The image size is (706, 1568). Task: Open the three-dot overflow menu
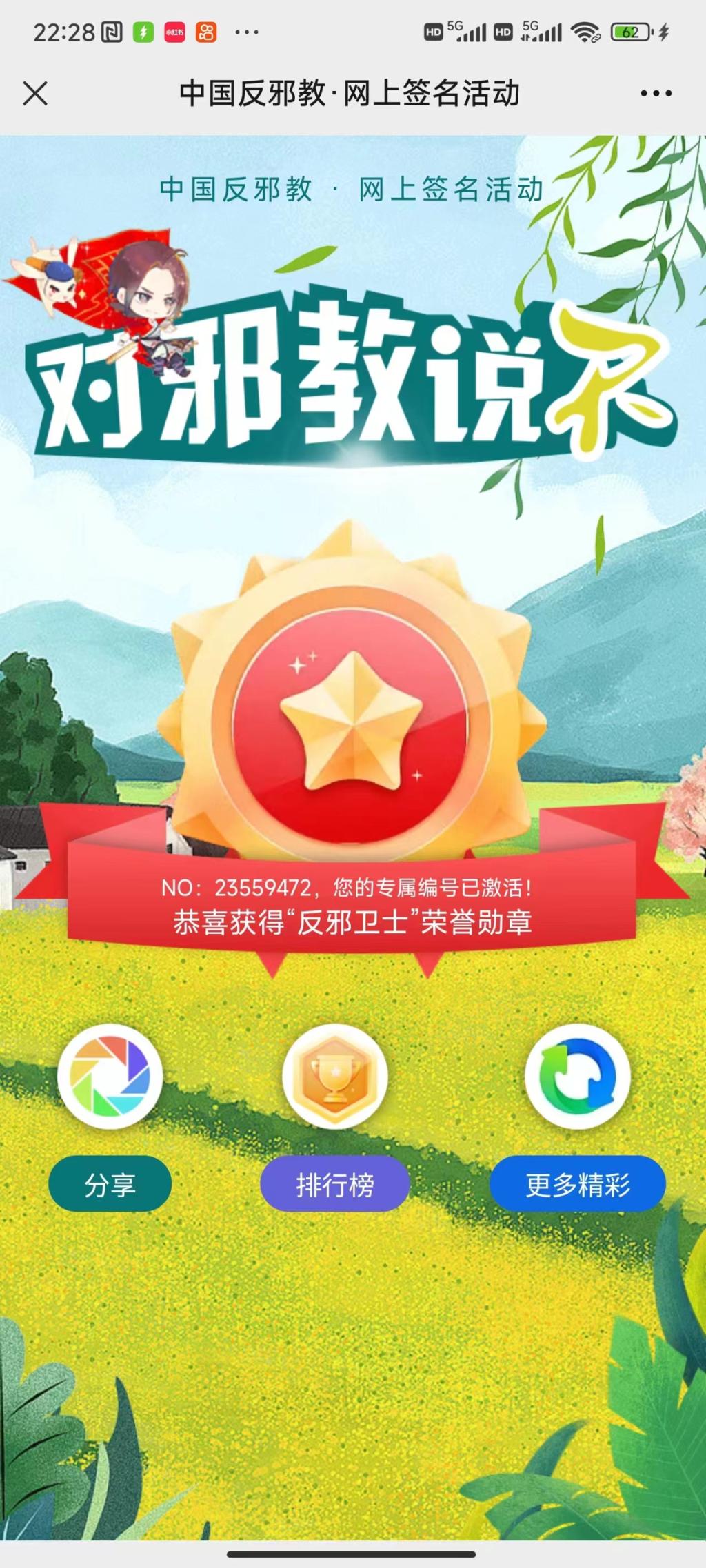656,93
